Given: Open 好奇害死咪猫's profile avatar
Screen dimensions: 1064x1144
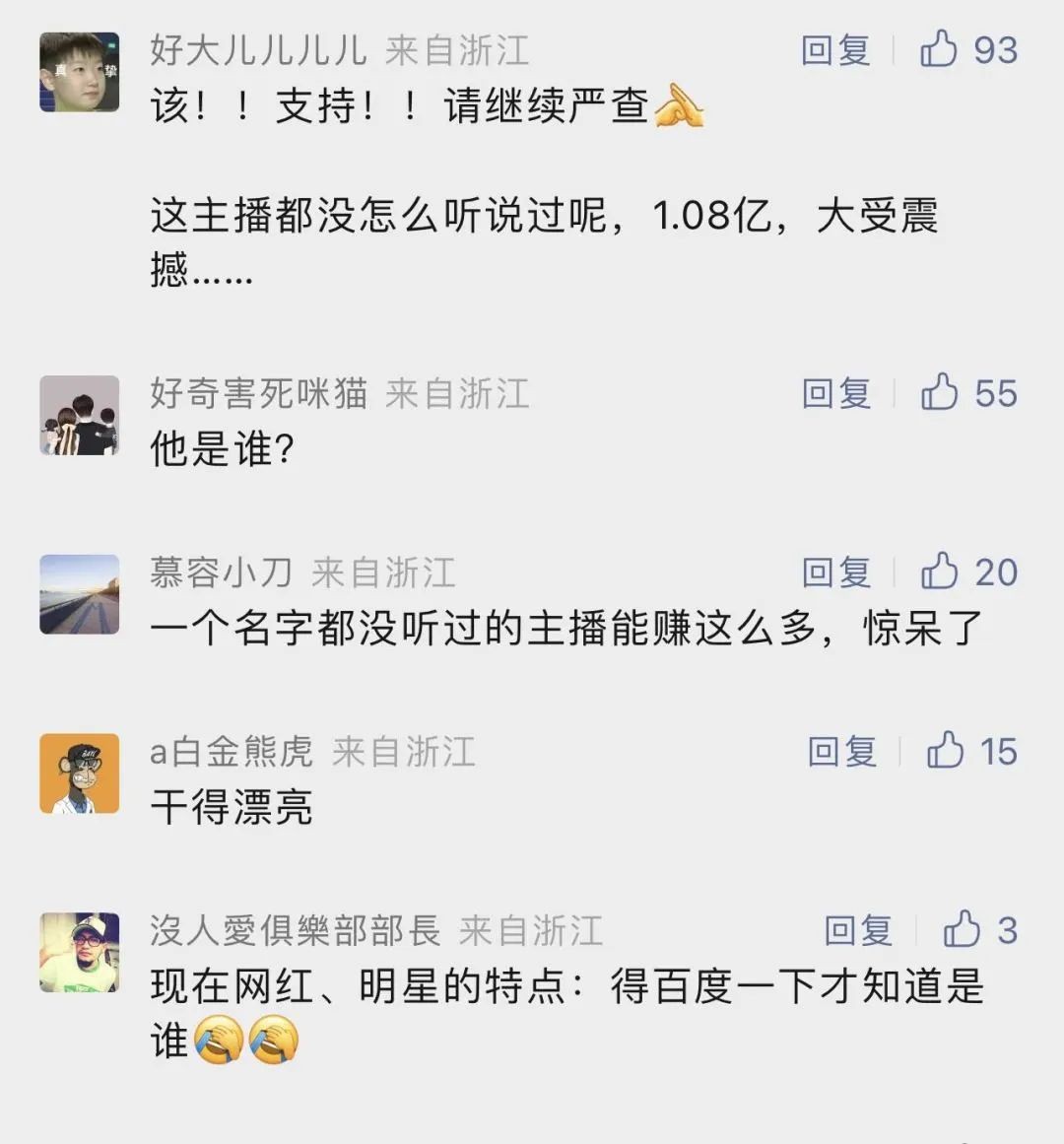Looking at the screenshot, I should (x=79, y=415).
